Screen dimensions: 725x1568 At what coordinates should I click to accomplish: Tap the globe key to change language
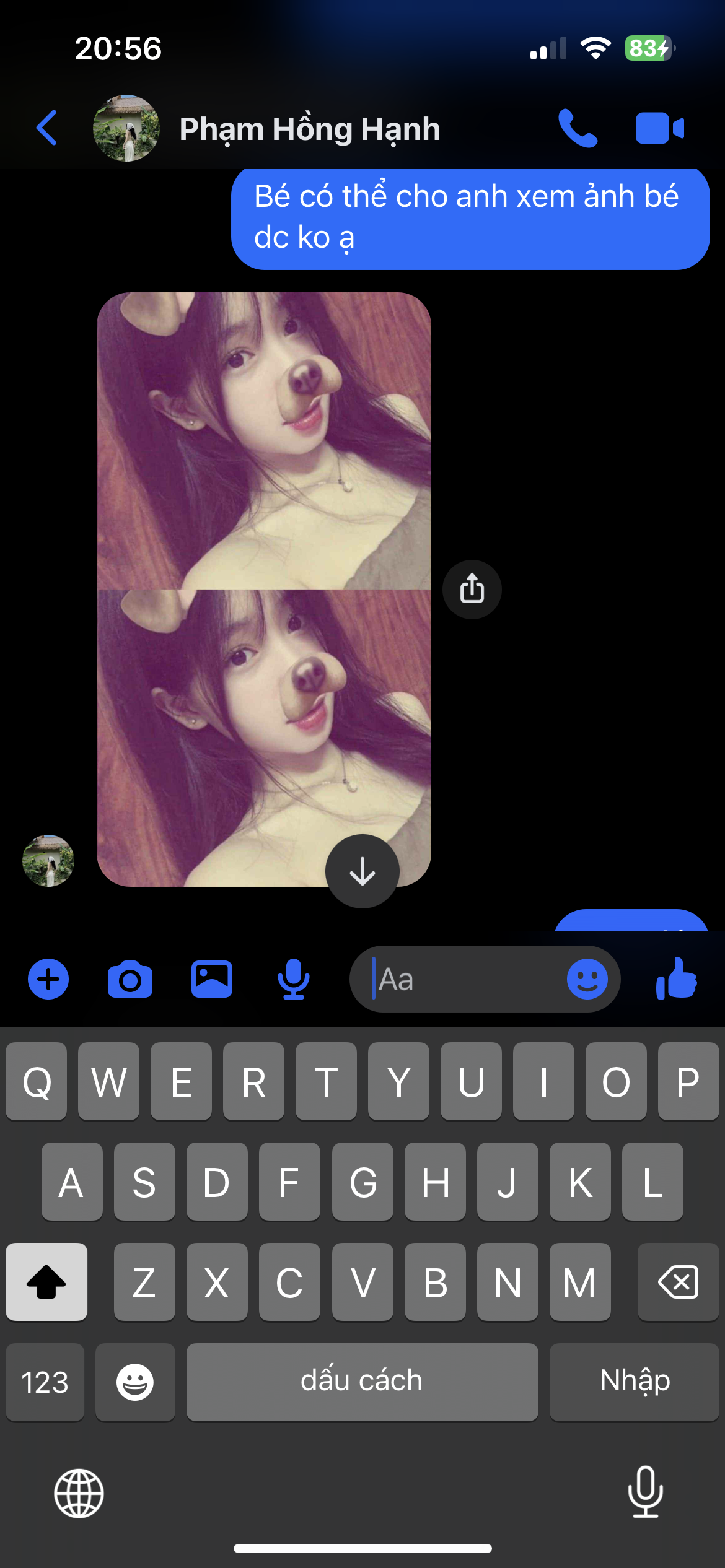click(79, 1493)
